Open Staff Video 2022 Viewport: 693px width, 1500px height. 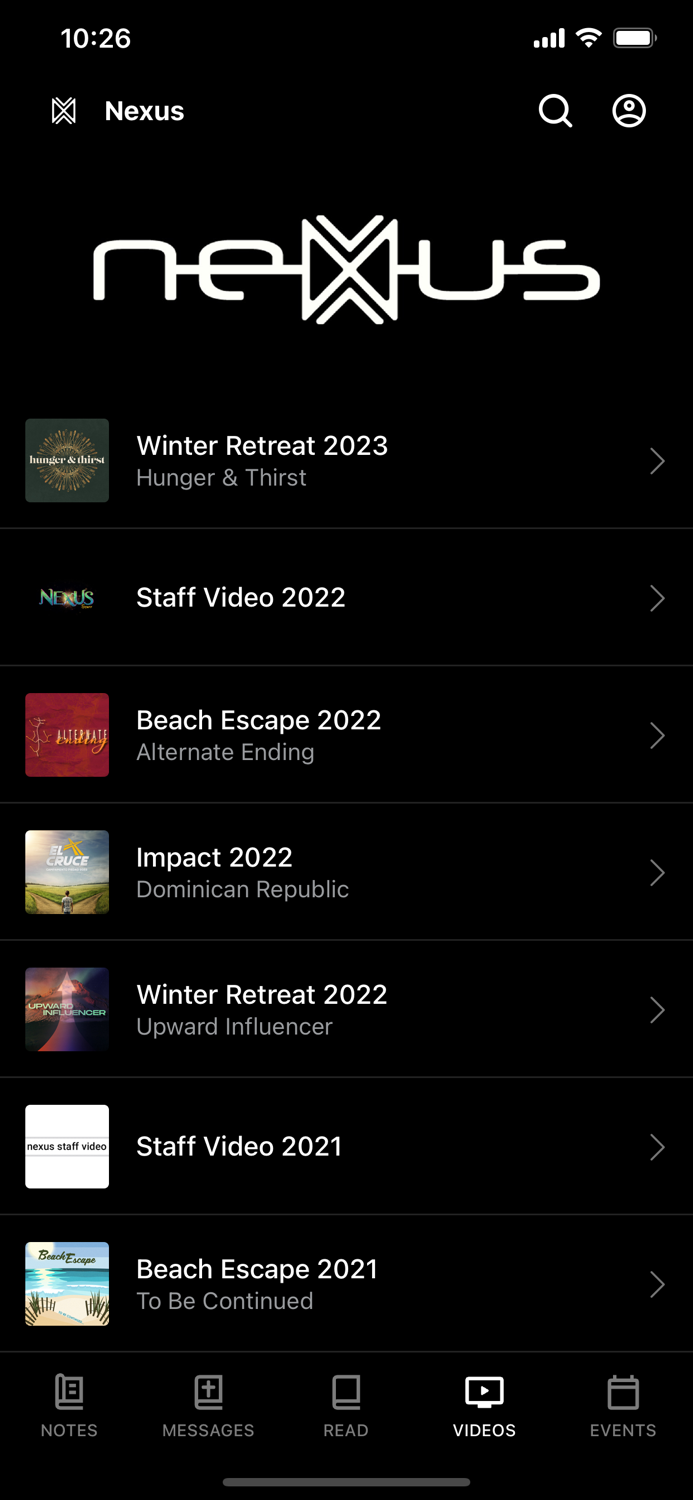click(x=346, y=598)
